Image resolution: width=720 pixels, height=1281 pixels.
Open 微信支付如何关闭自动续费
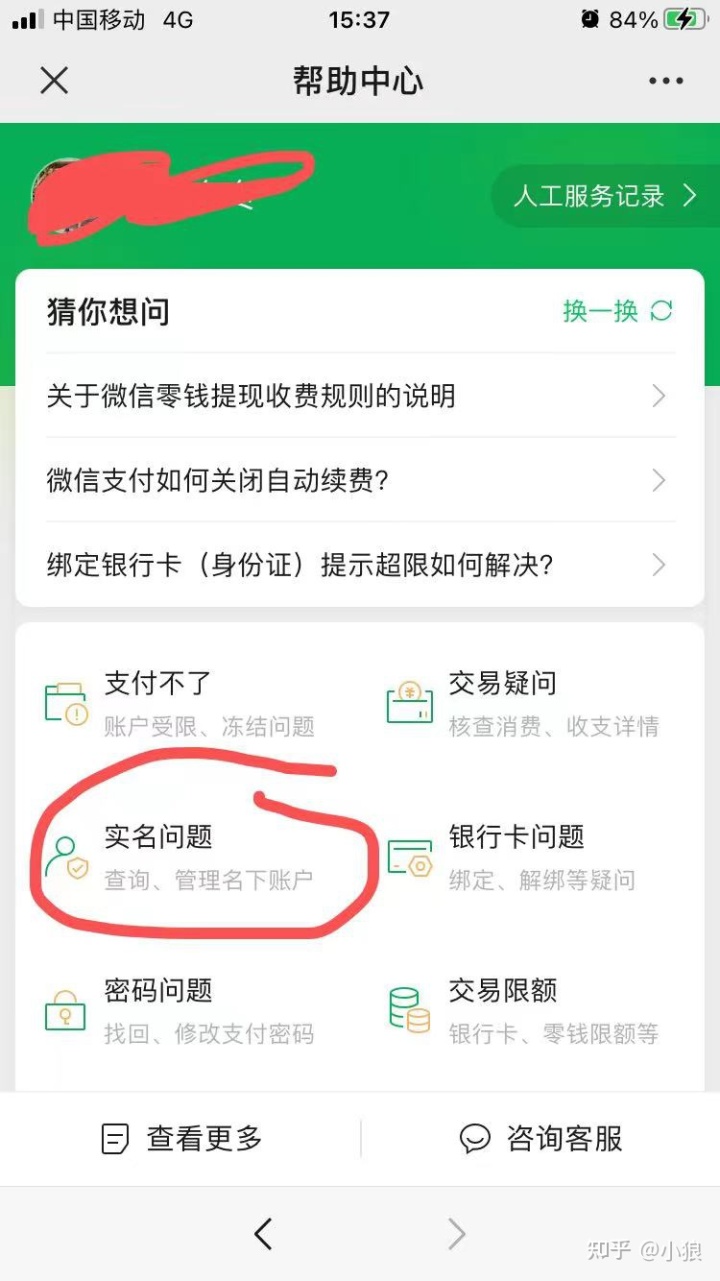pos(356,481)
